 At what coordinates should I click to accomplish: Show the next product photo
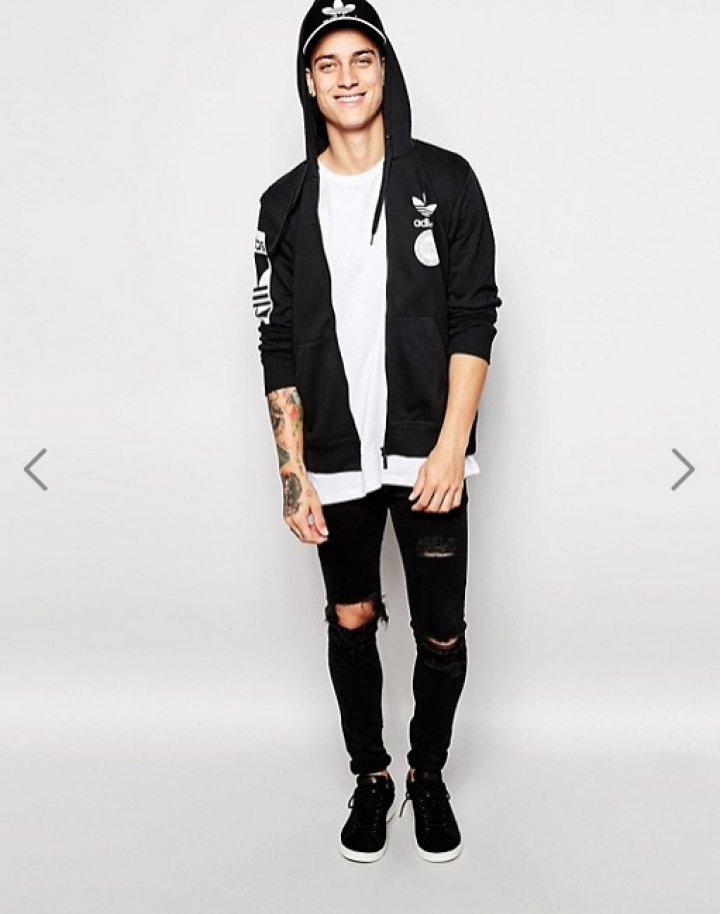pos(682,469)
